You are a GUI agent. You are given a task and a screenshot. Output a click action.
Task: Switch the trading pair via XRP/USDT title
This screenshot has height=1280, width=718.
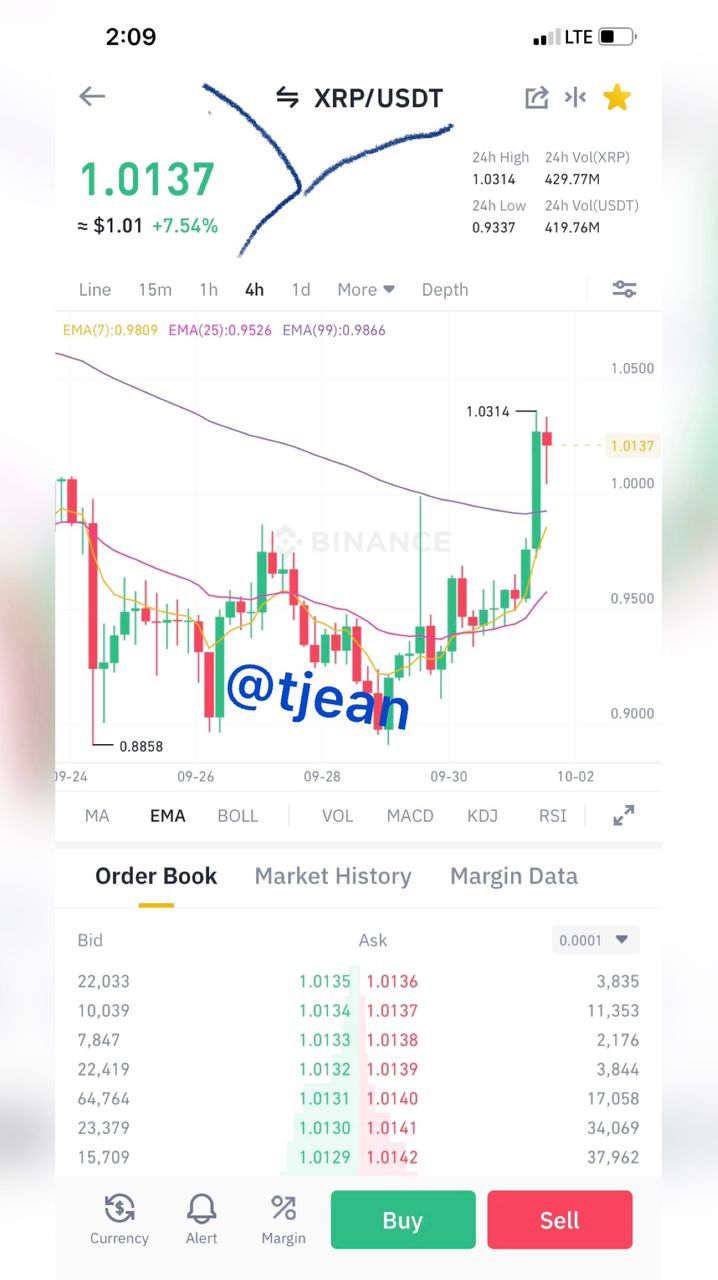[359, 97]
